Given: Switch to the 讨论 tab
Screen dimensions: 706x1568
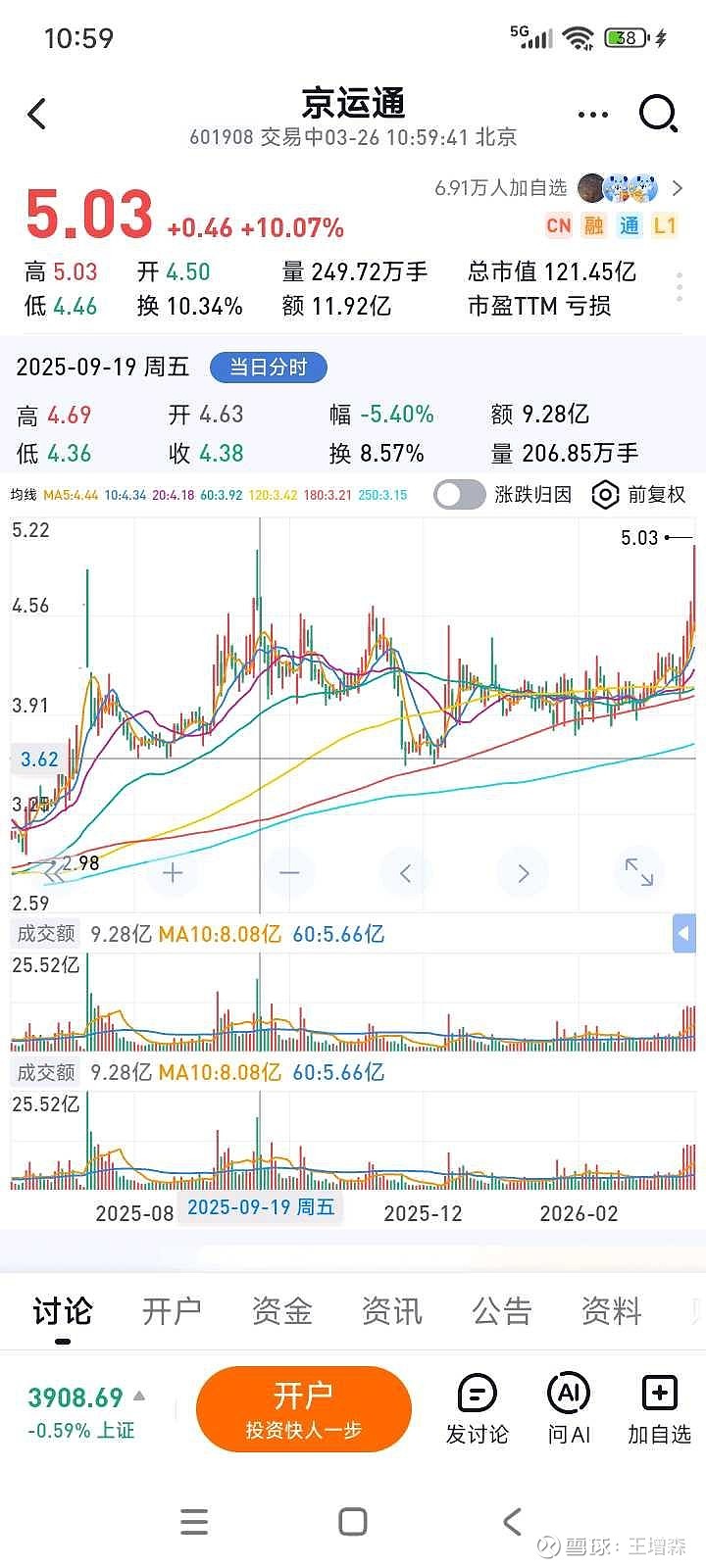Looking at the screenshot, I should pos(62,1311).
